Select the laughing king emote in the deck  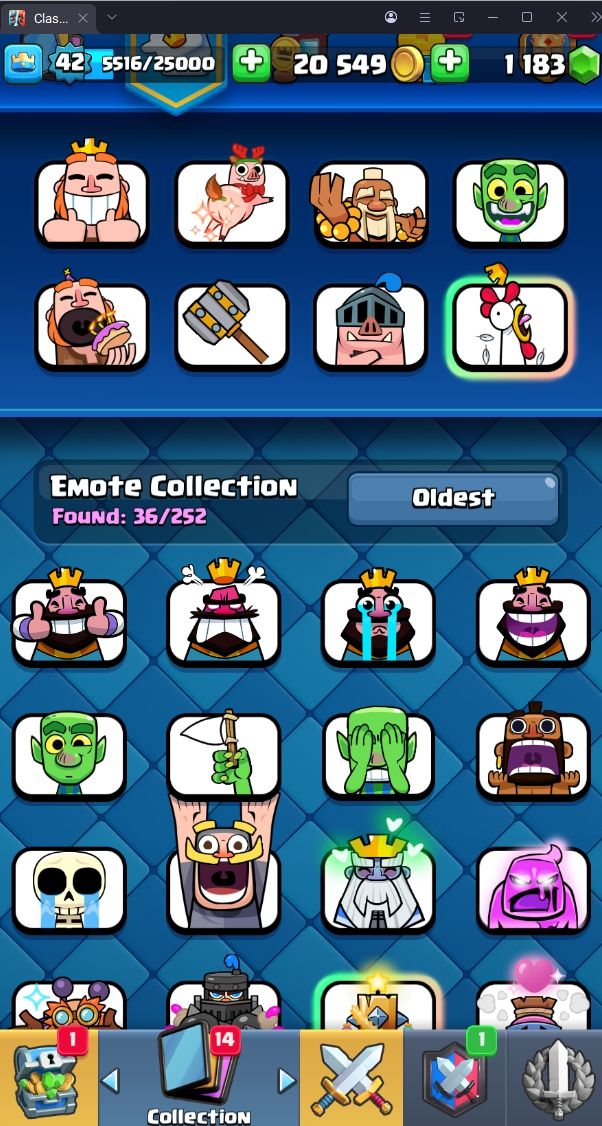(x=91, y=203)
